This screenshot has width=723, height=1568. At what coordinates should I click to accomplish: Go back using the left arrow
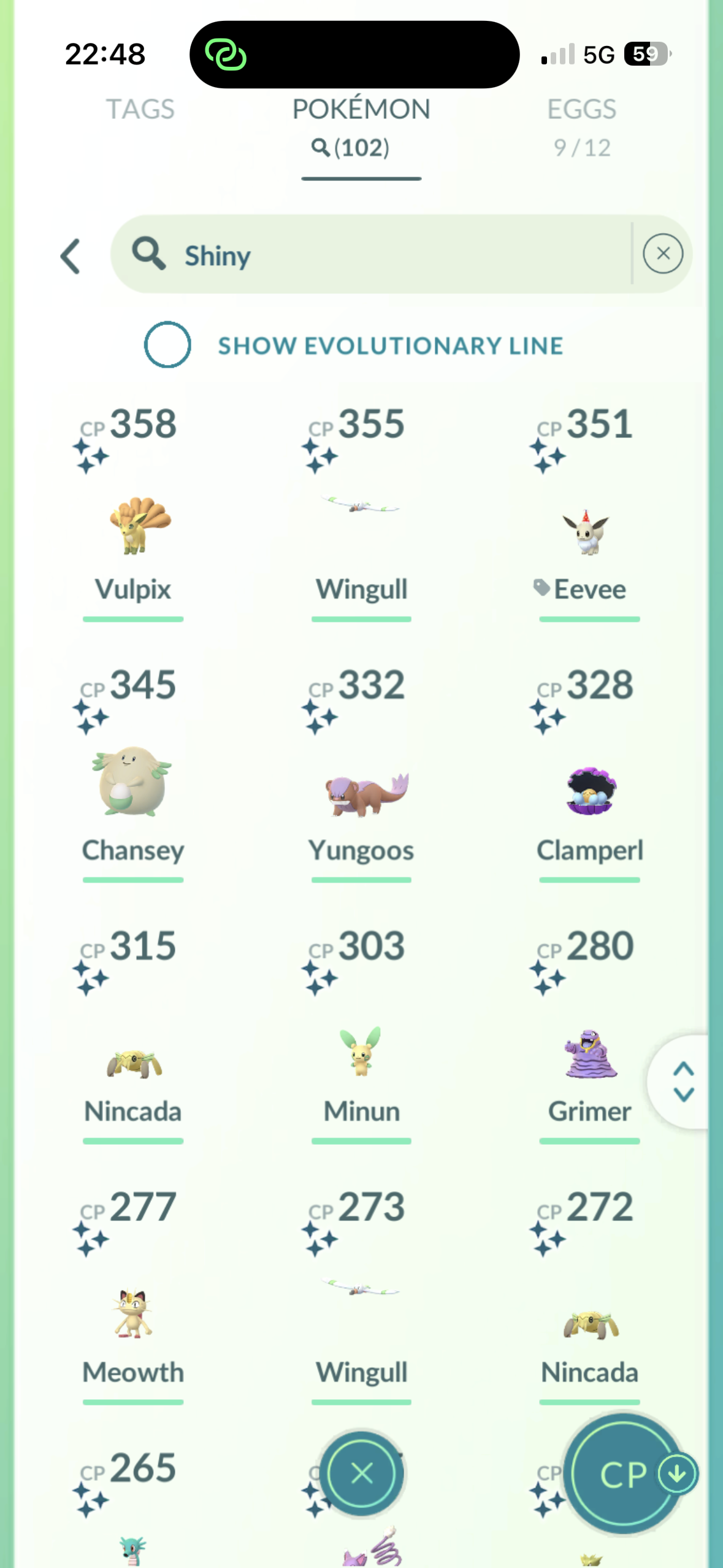point(71,255)
